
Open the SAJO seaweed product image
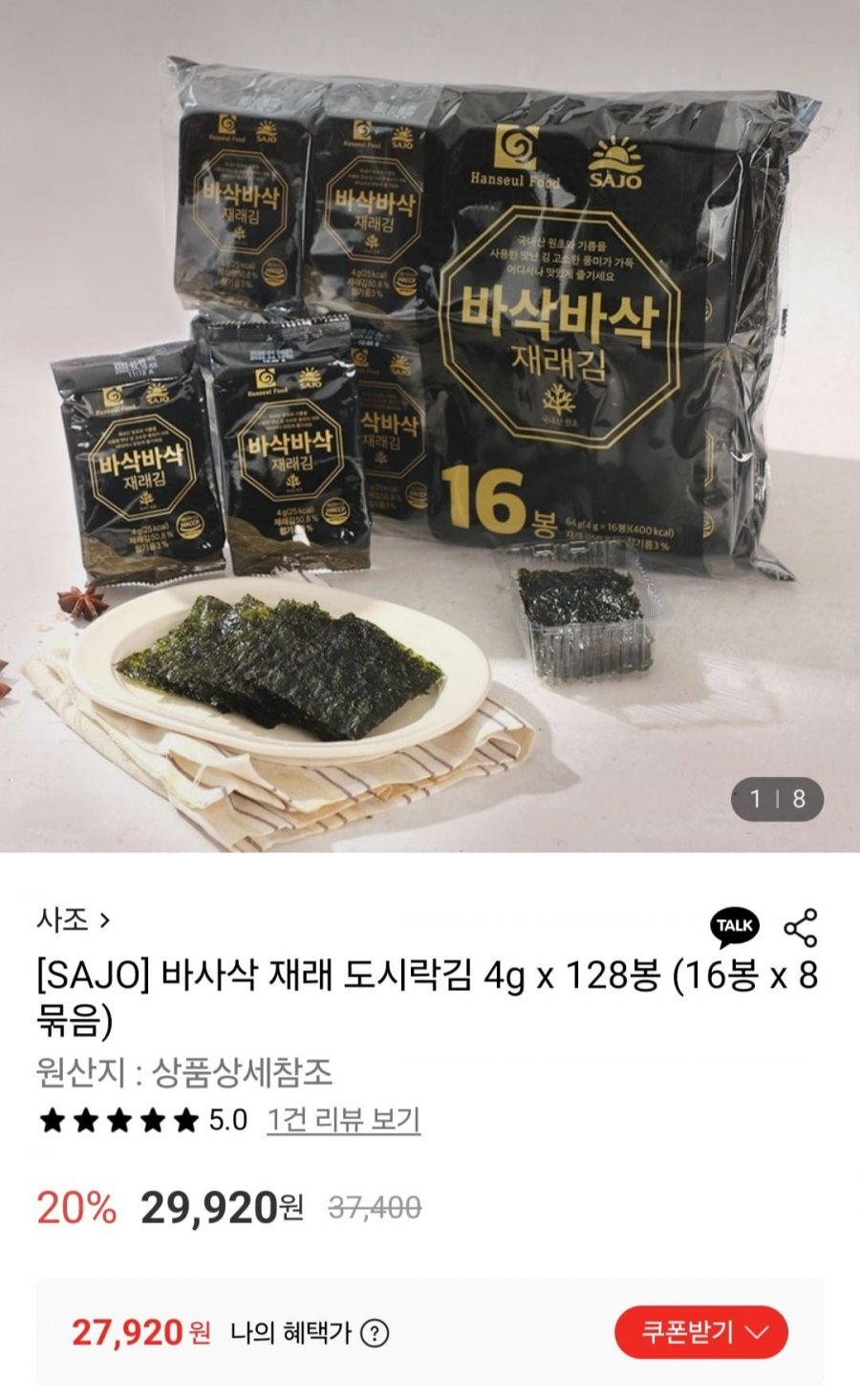[x=430, y=425]
